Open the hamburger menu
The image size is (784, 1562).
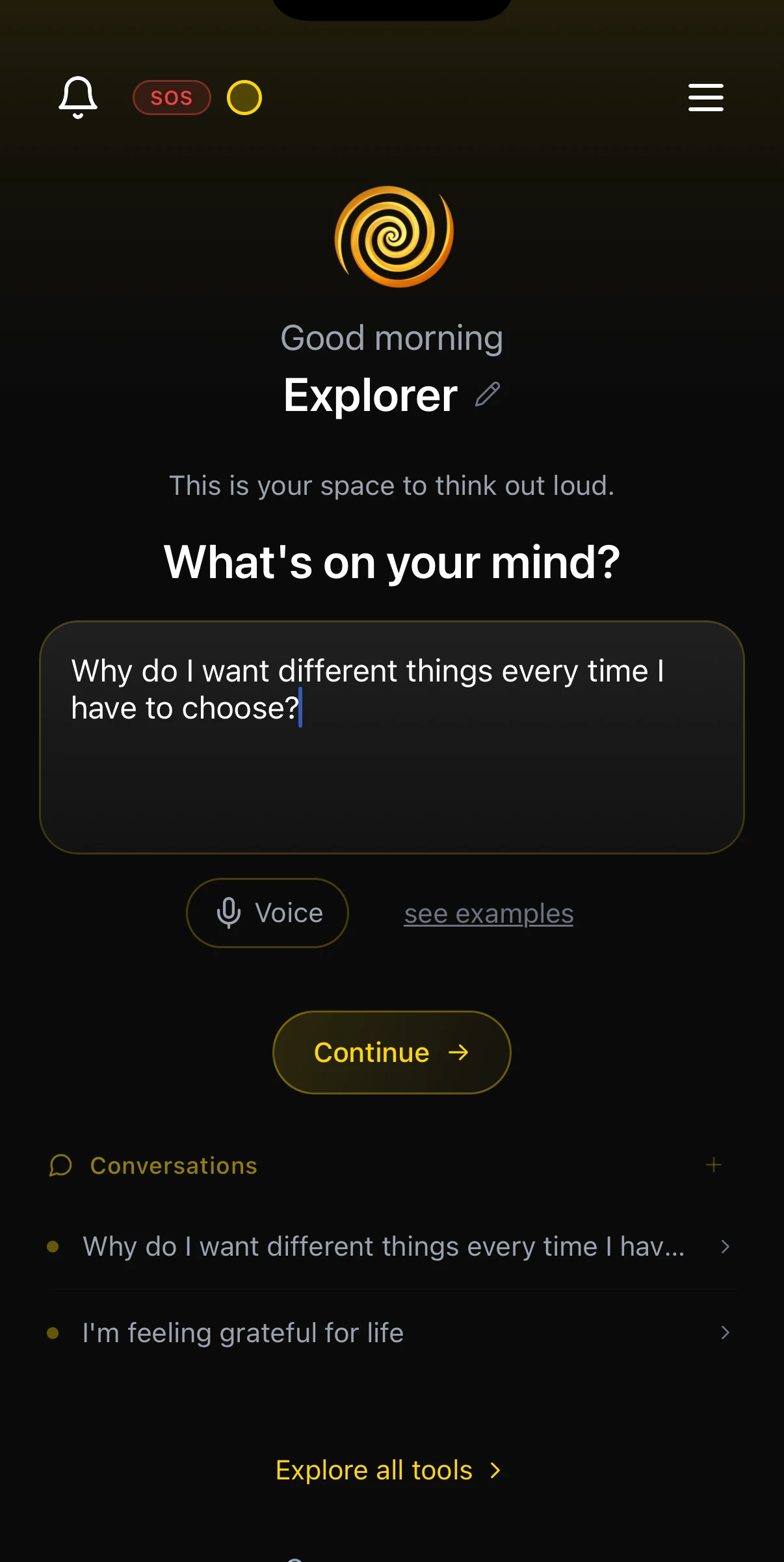(x=705, y=98)
